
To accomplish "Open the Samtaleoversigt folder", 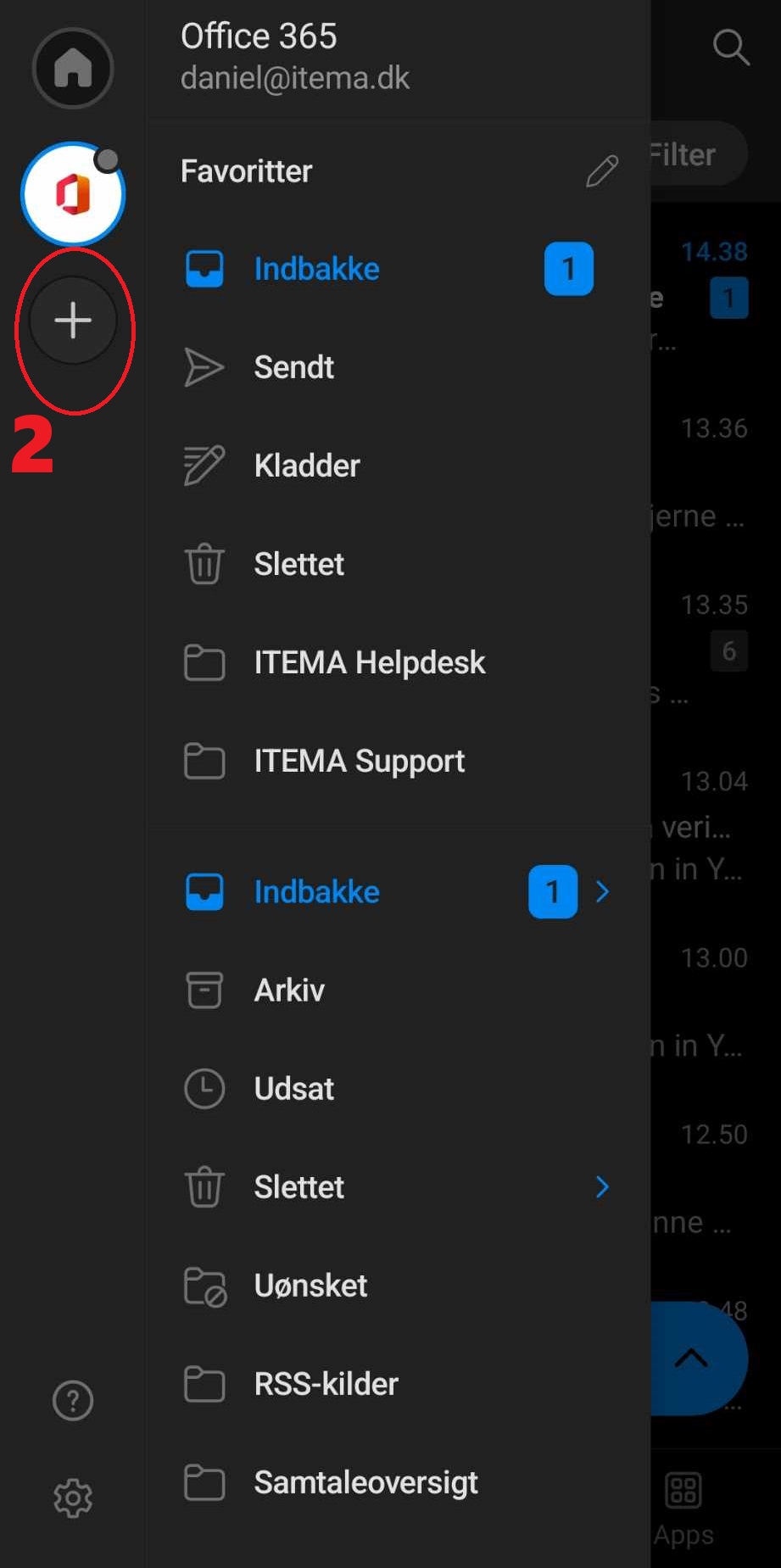I will pyautogui.click(x=365, y=1482).
